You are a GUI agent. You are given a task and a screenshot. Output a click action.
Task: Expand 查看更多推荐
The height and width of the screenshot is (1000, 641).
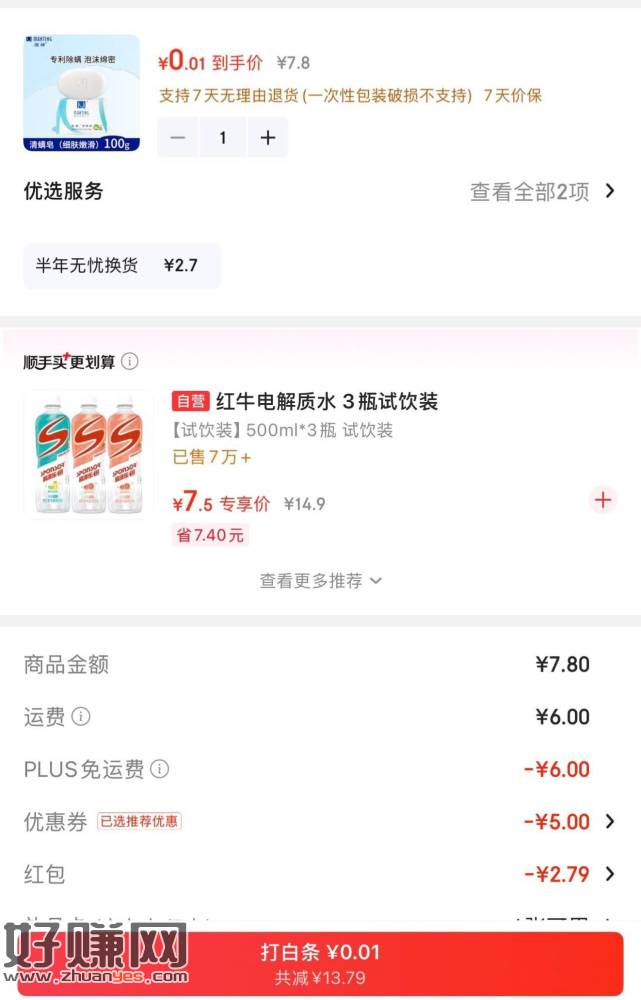click(x=321, y=580)
